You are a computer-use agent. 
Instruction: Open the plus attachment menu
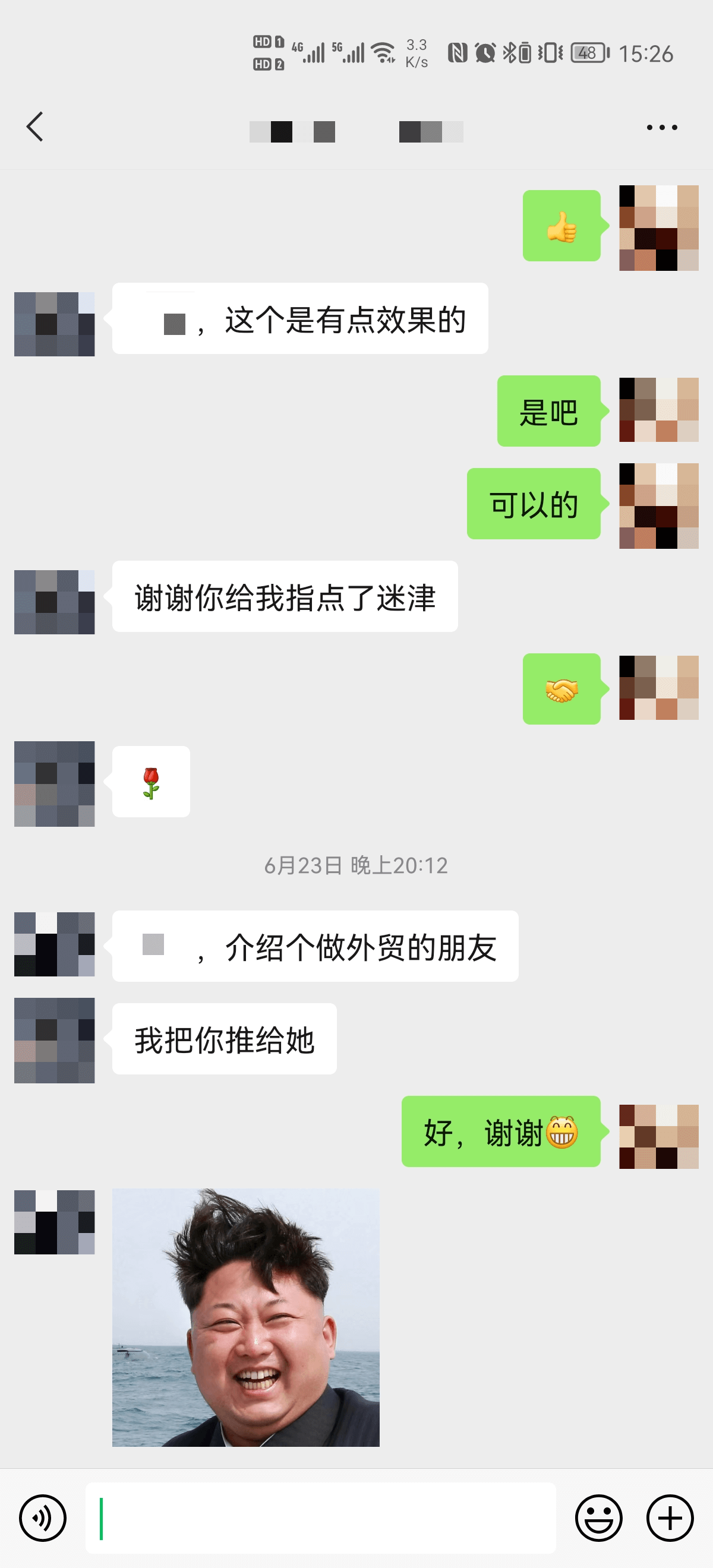[670, 1518]
